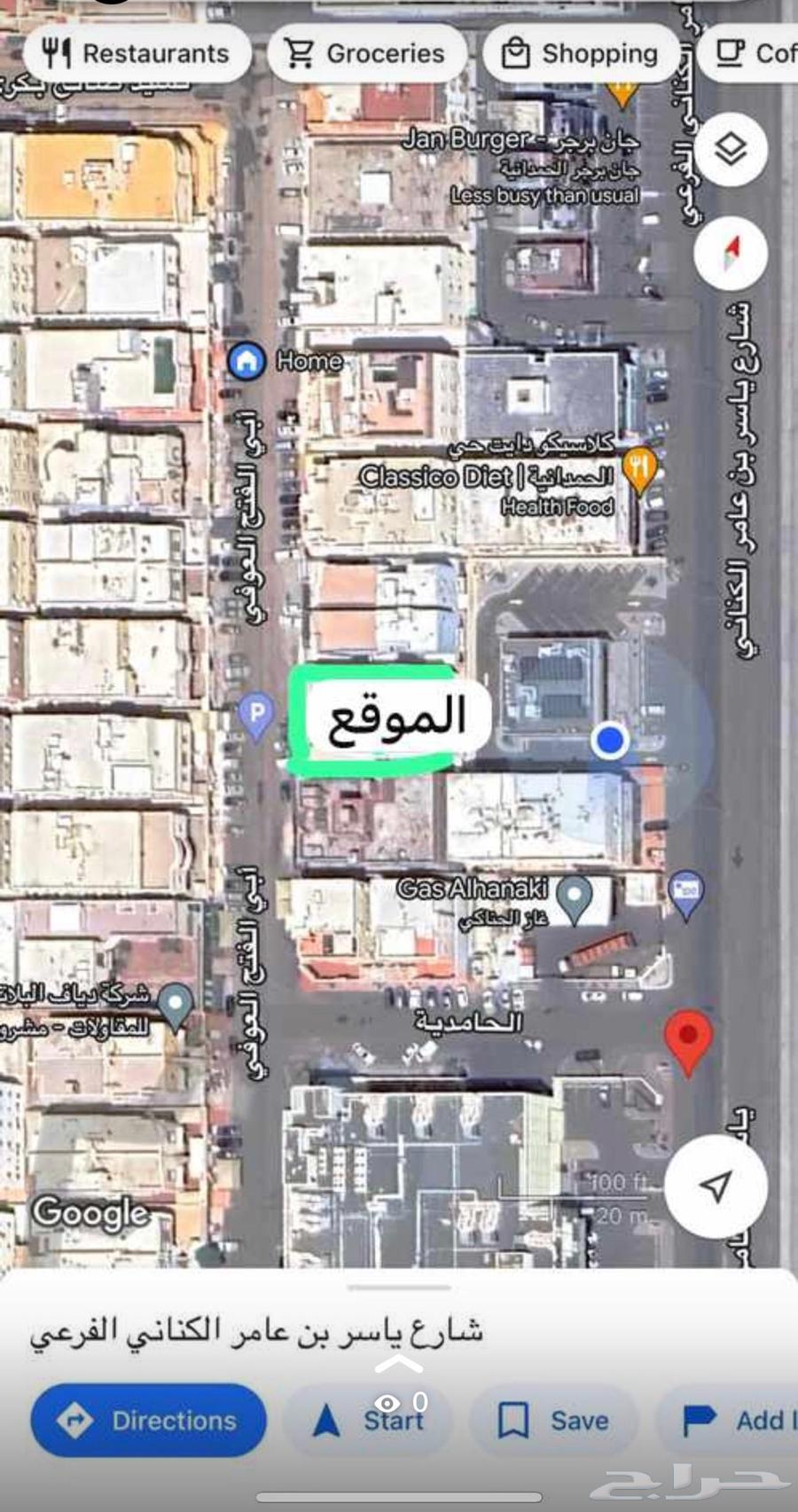798x1512 pixels.
Task: Open the Gas Alhanaki place marker
Action: [x=575, y=897]
